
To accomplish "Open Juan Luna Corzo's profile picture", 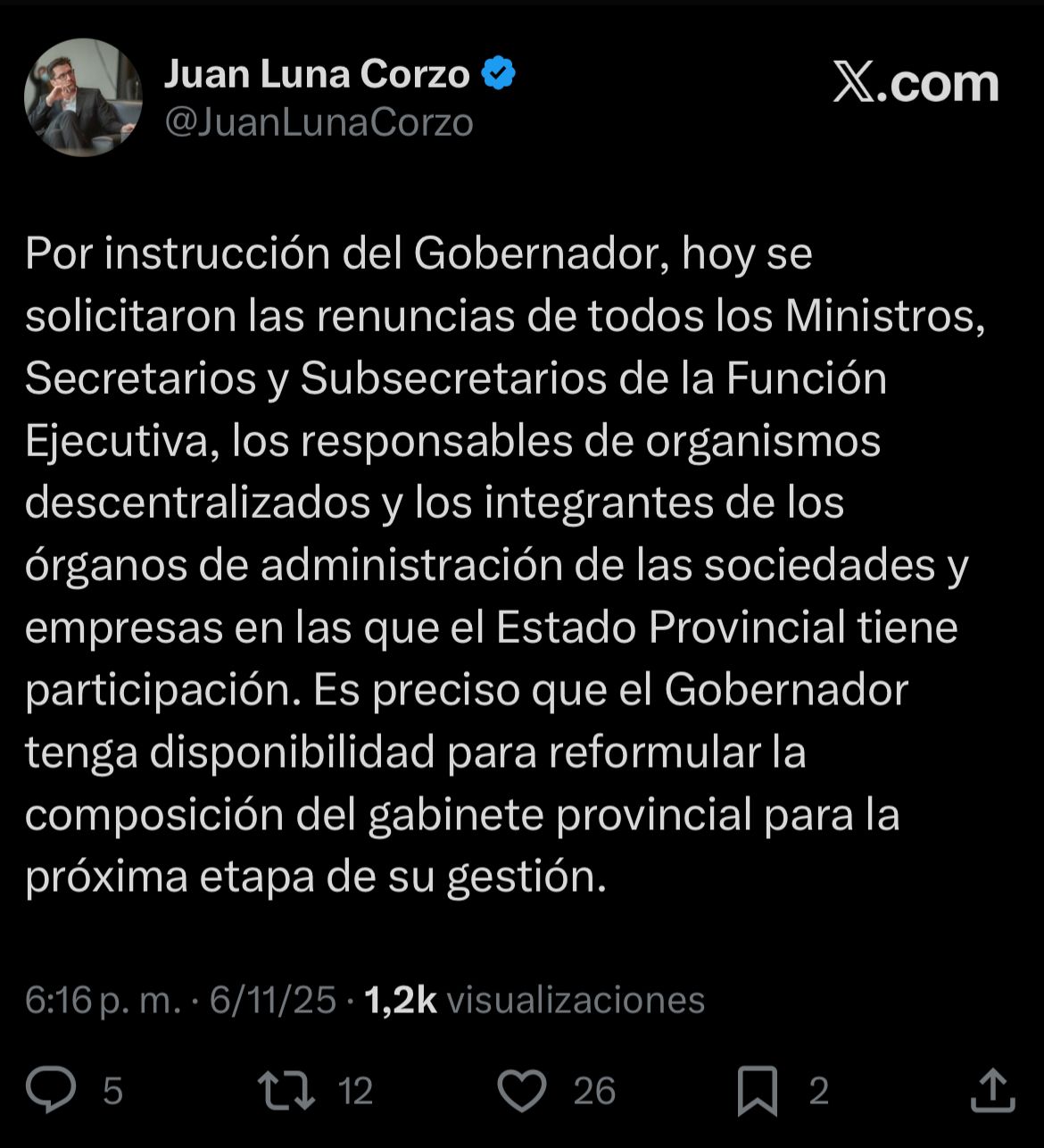I will coord(83,97).
